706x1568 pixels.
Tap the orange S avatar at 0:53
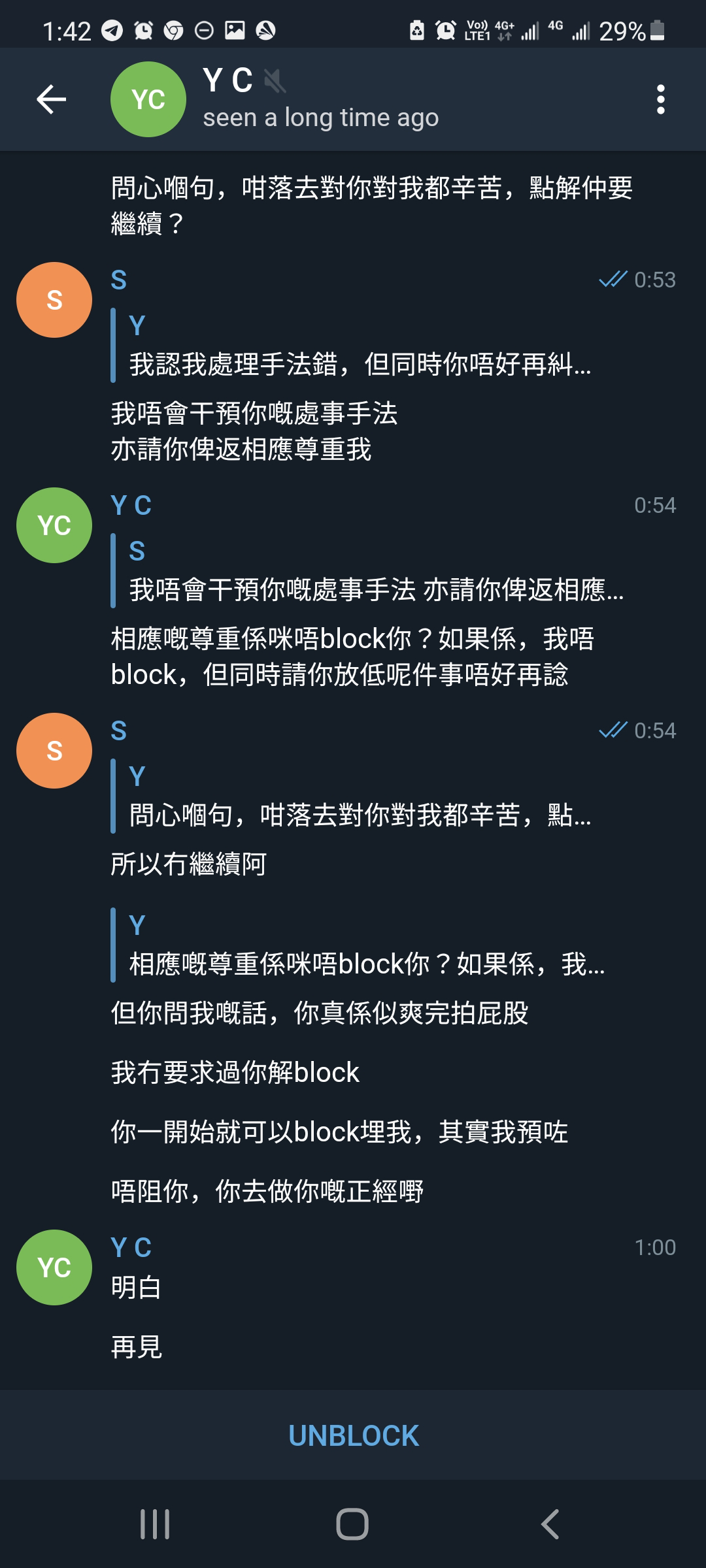point(54,300)
